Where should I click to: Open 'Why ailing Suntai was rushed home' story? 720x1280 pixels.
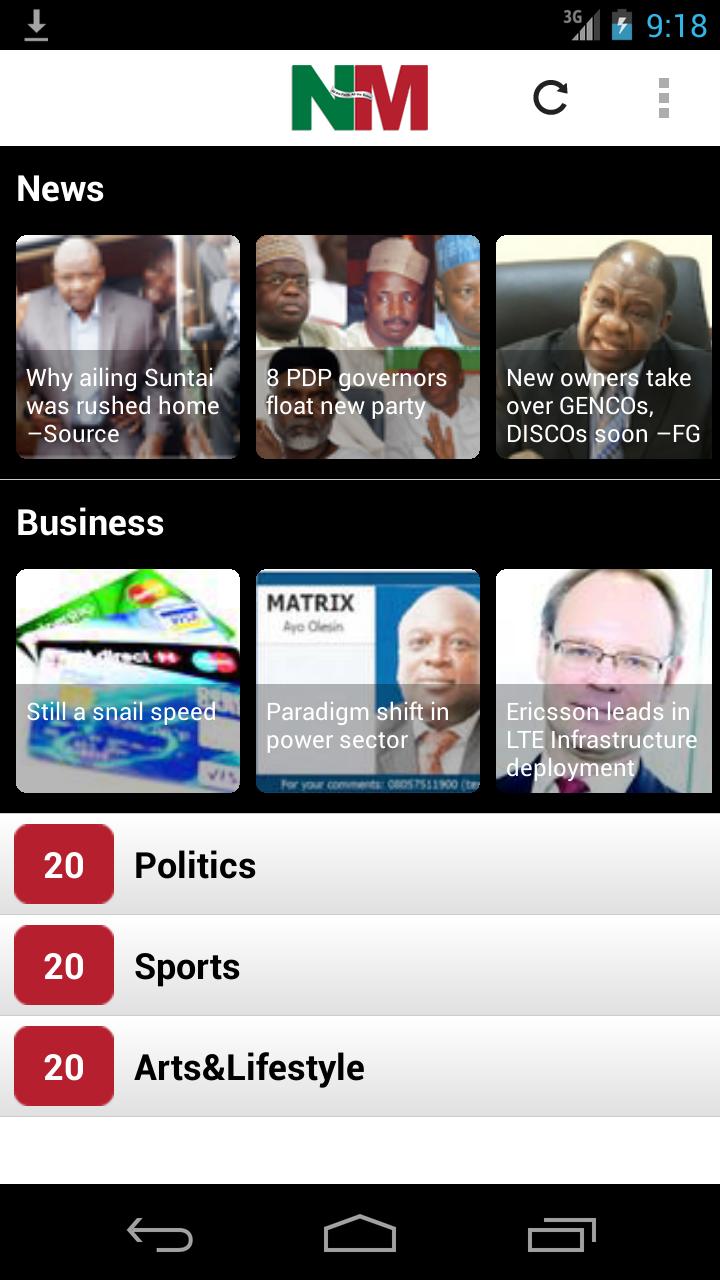tap(128, 347)
